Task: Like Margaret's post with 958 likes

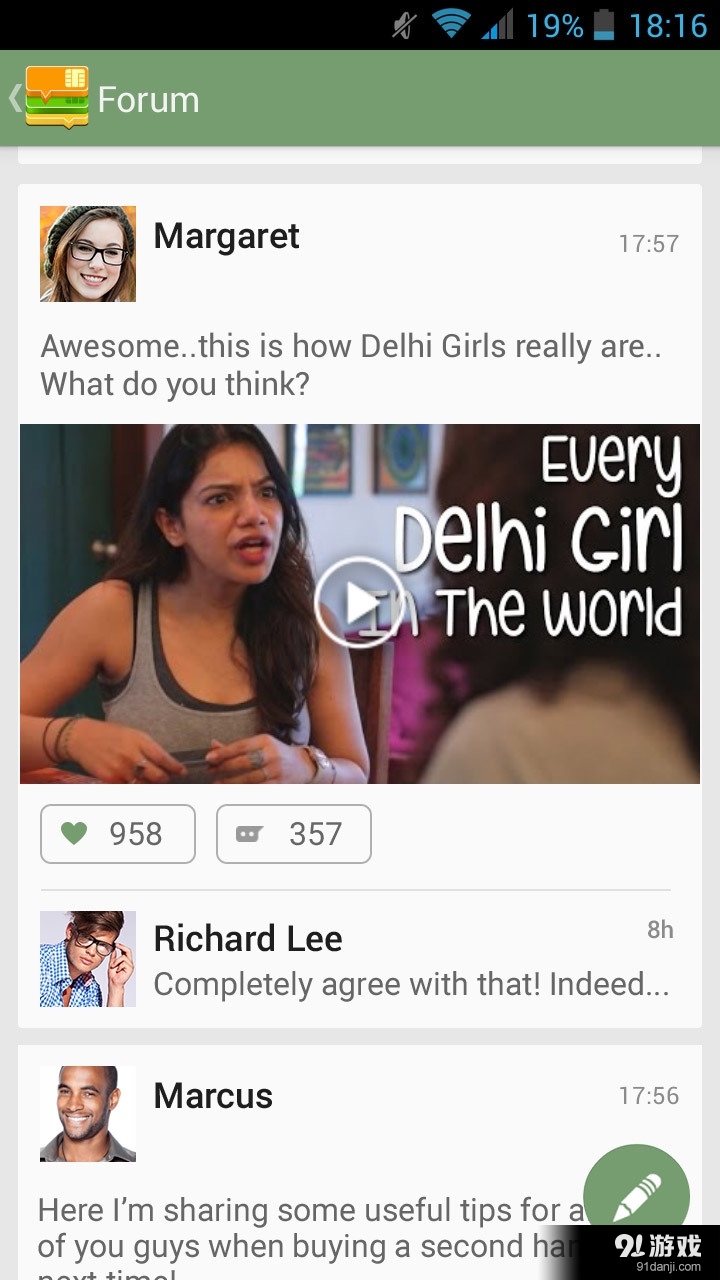Action: coord(118,834)
